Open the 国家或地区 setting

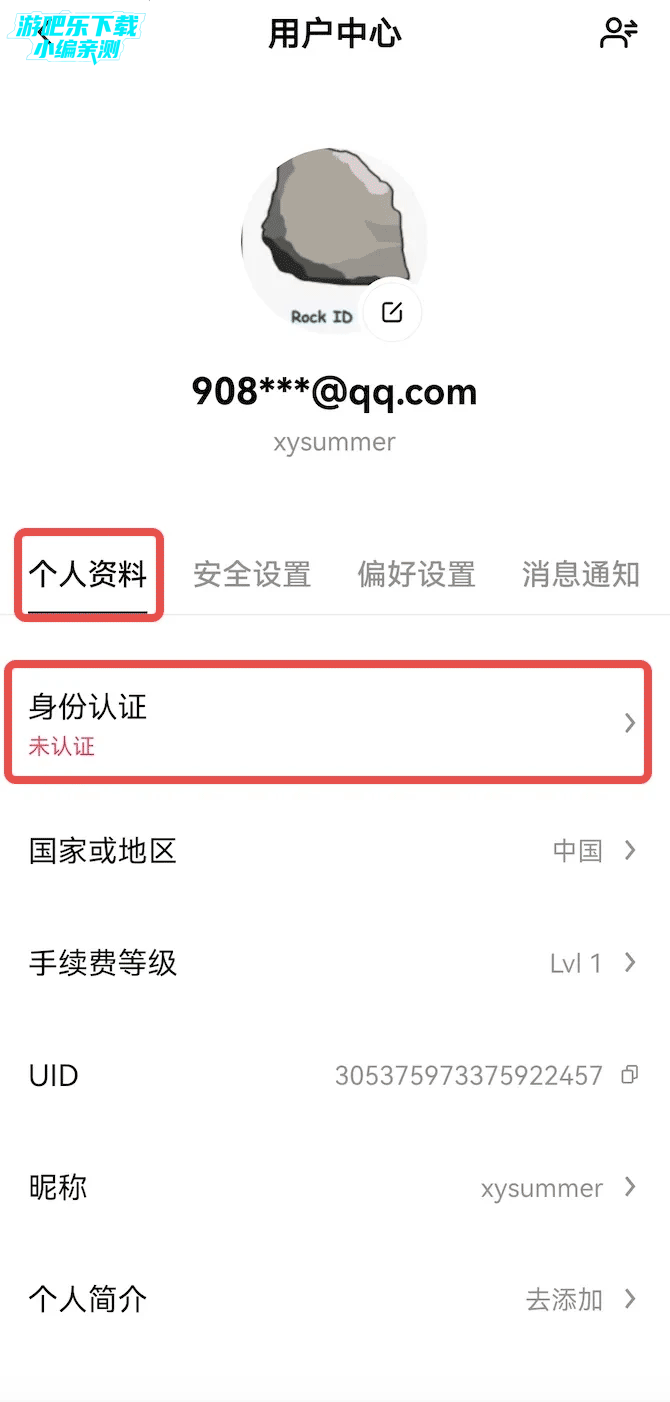[334, 851]
